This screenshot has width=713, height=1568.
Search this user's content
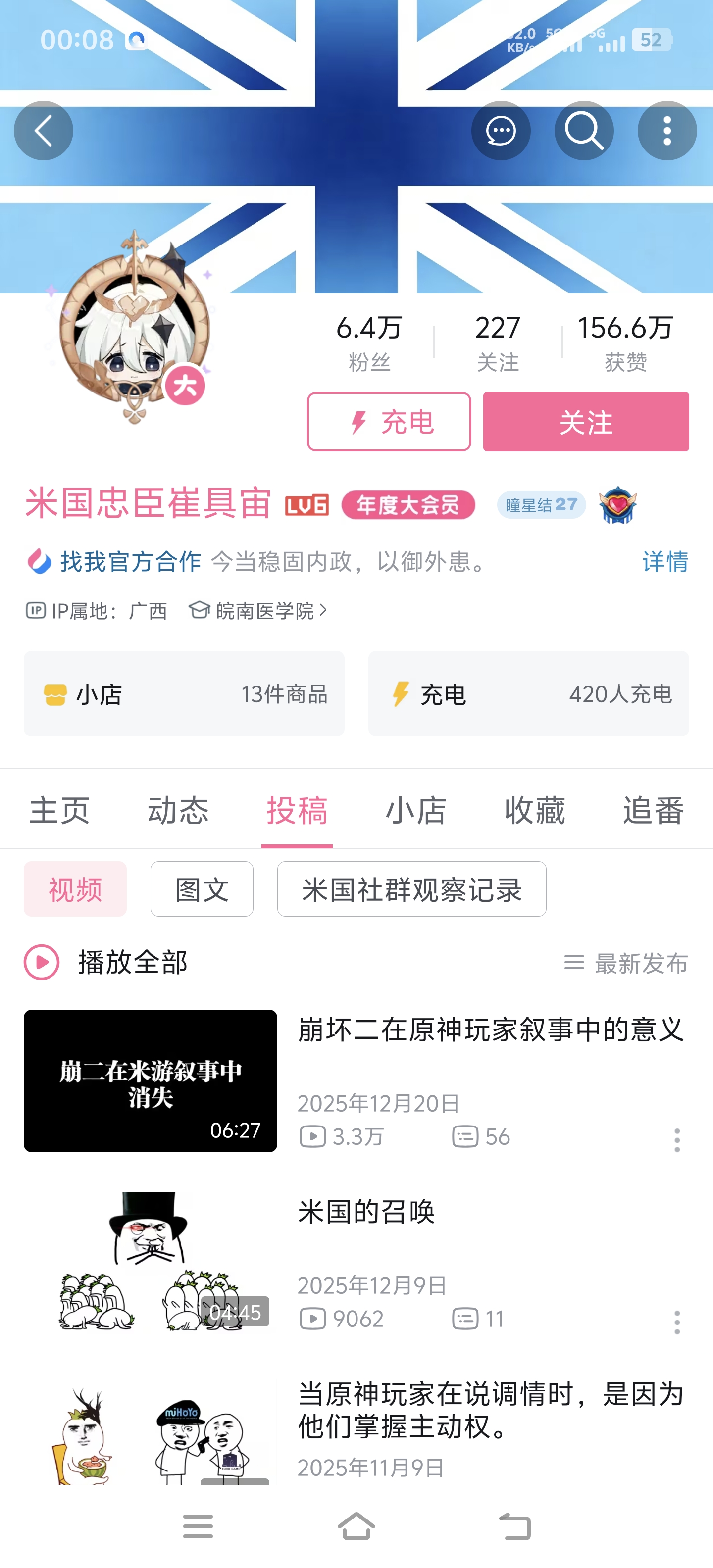583,131
